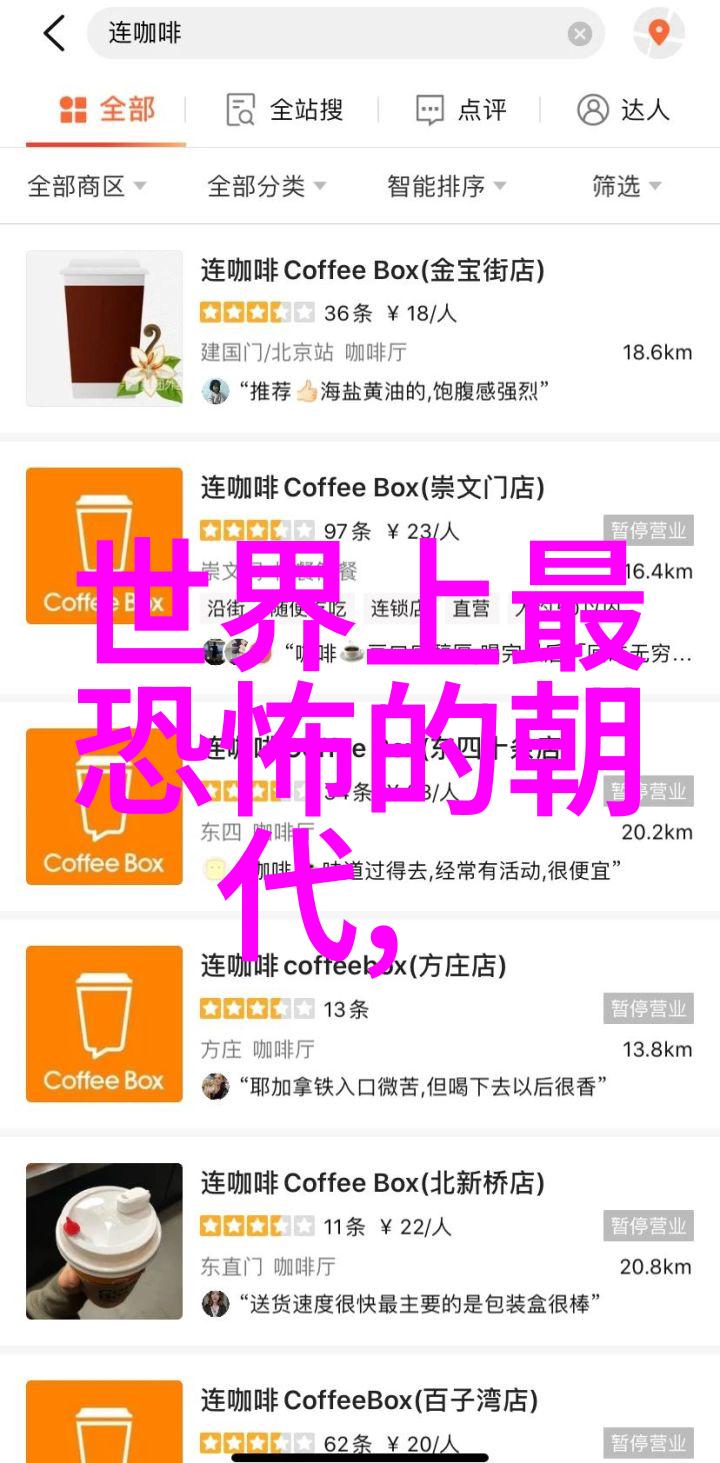Go back using the top arrow
720x1463 pixels.
pyautogui.click(x=54, y=34)
